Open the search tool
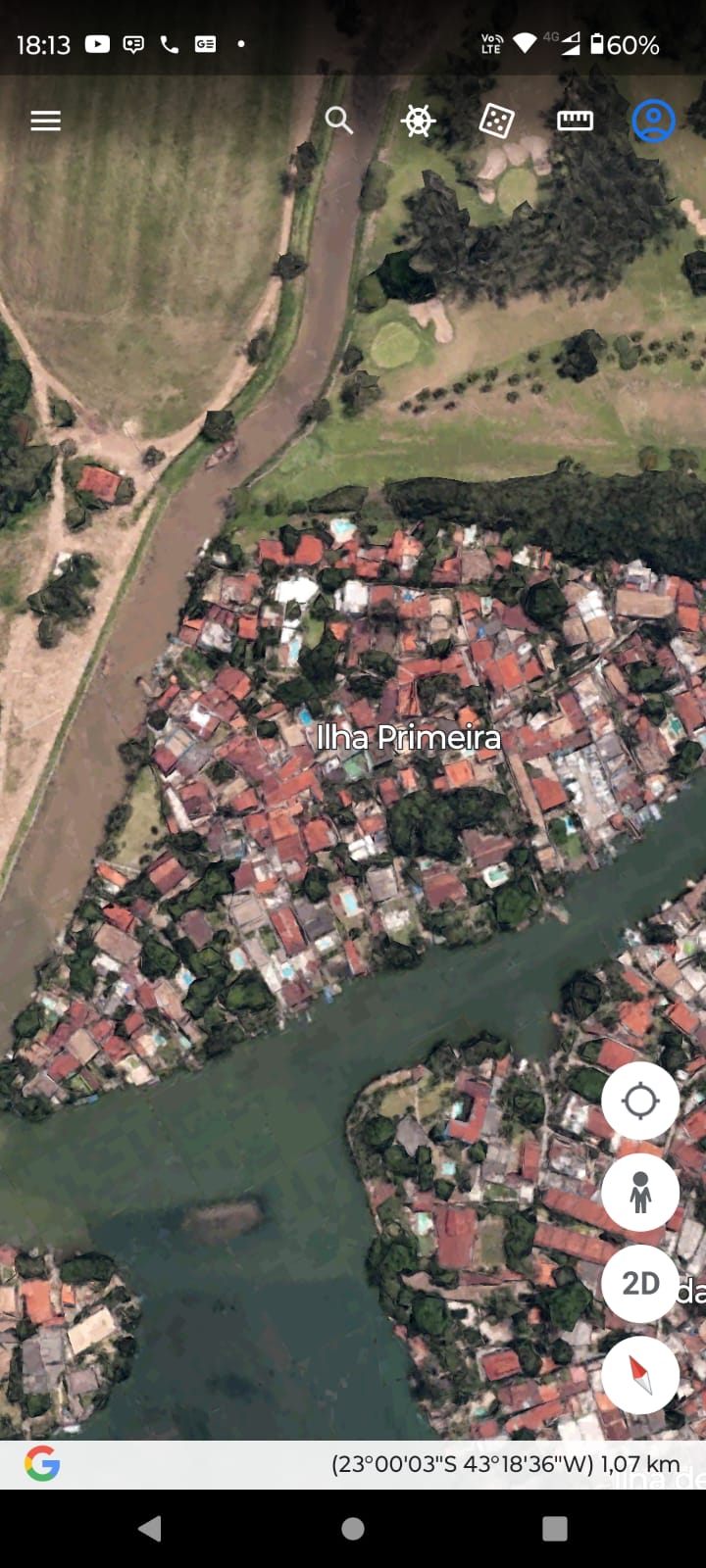This screenshot has height=1568, width=706. 338,121
